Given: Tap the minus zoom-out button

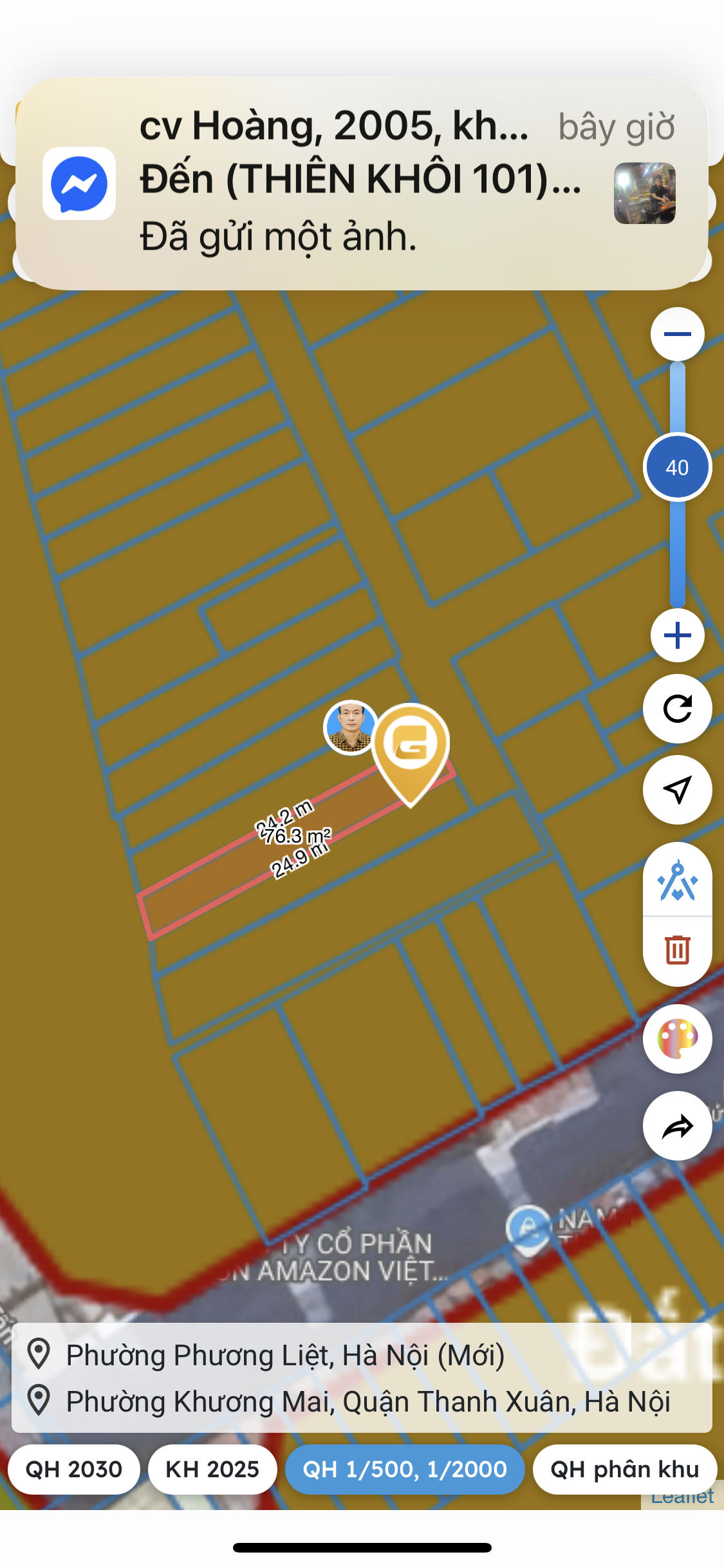Looking at the screenshot, I should point(677,334).
